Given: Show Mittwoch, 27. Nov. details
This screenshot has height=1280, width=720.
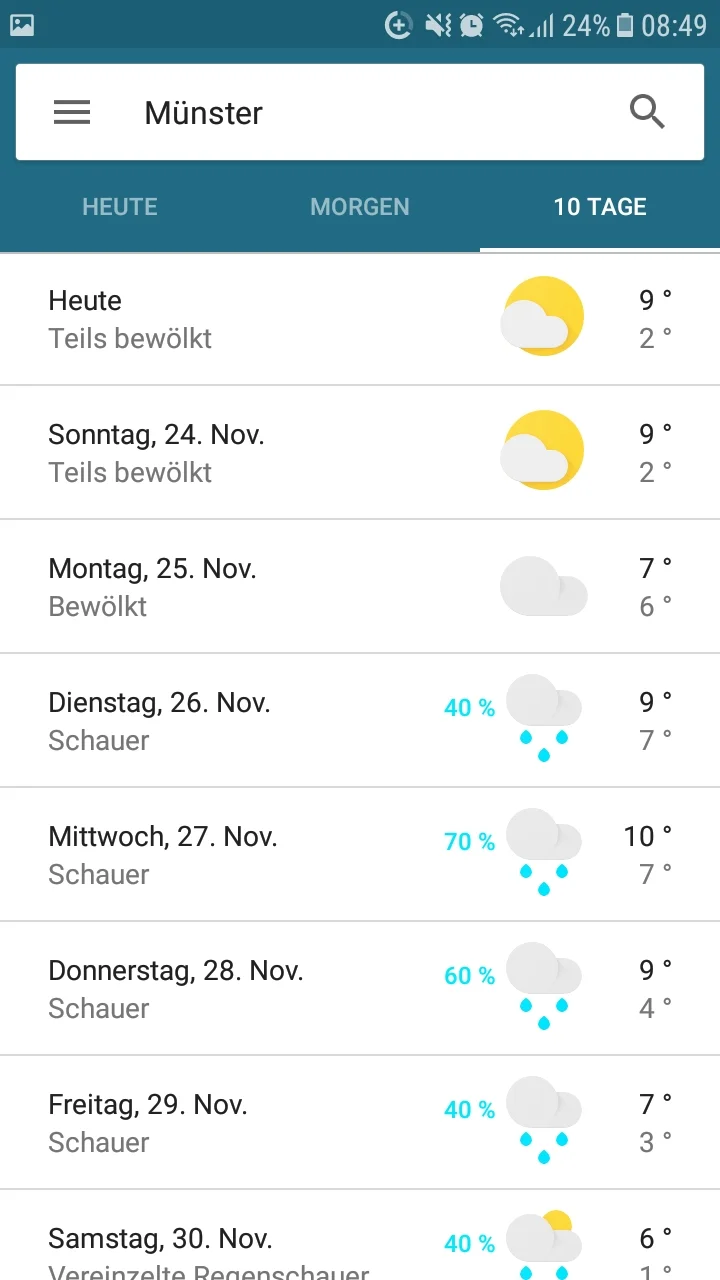Looking at the screenshot, I should coord(360,855).
